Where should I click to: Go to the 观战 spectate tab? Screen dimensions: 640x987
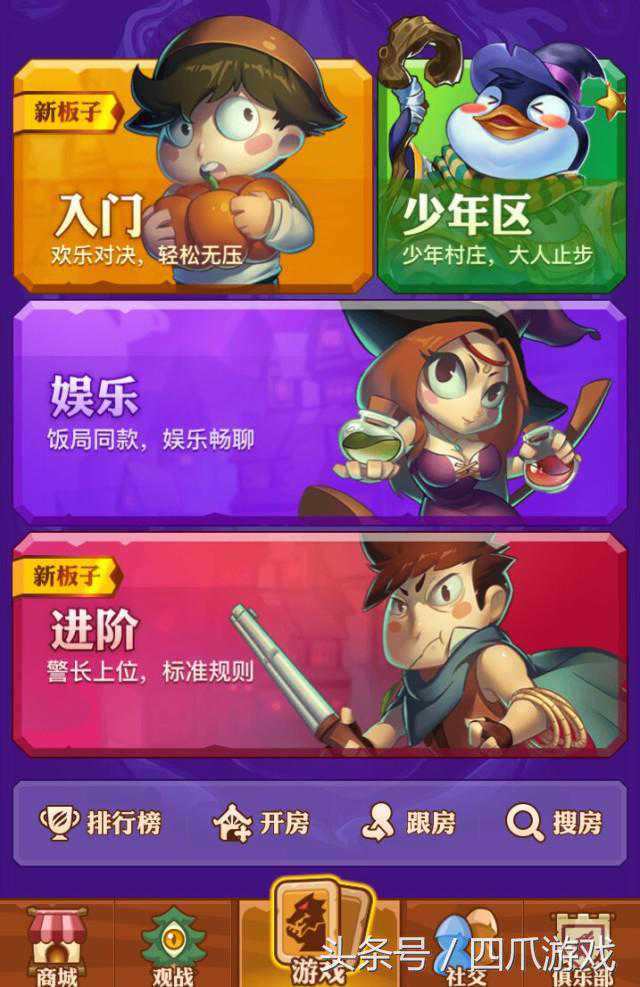(x=174, y=945)
